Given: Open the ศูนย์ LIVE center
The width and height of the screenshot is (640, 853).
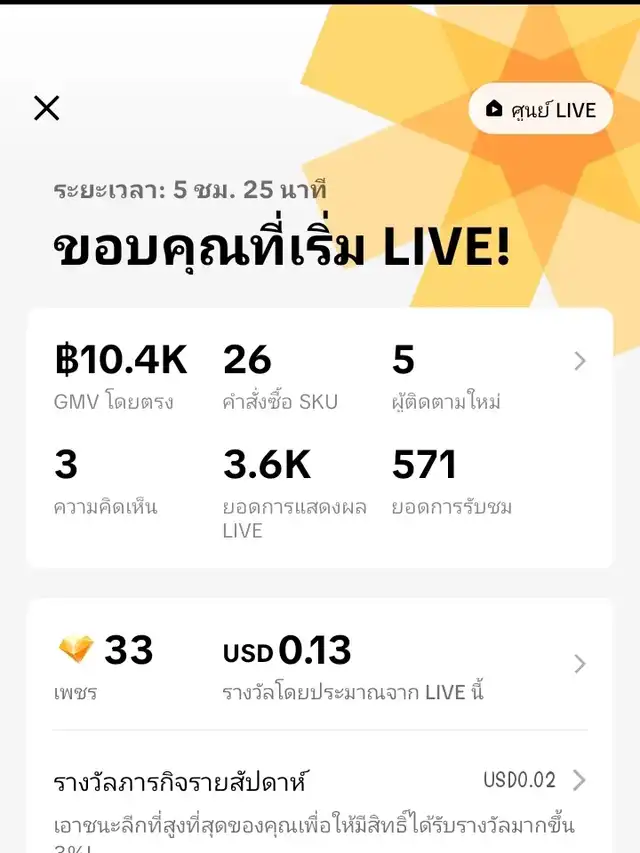Looking at the screenshot, I should [541, 109].
